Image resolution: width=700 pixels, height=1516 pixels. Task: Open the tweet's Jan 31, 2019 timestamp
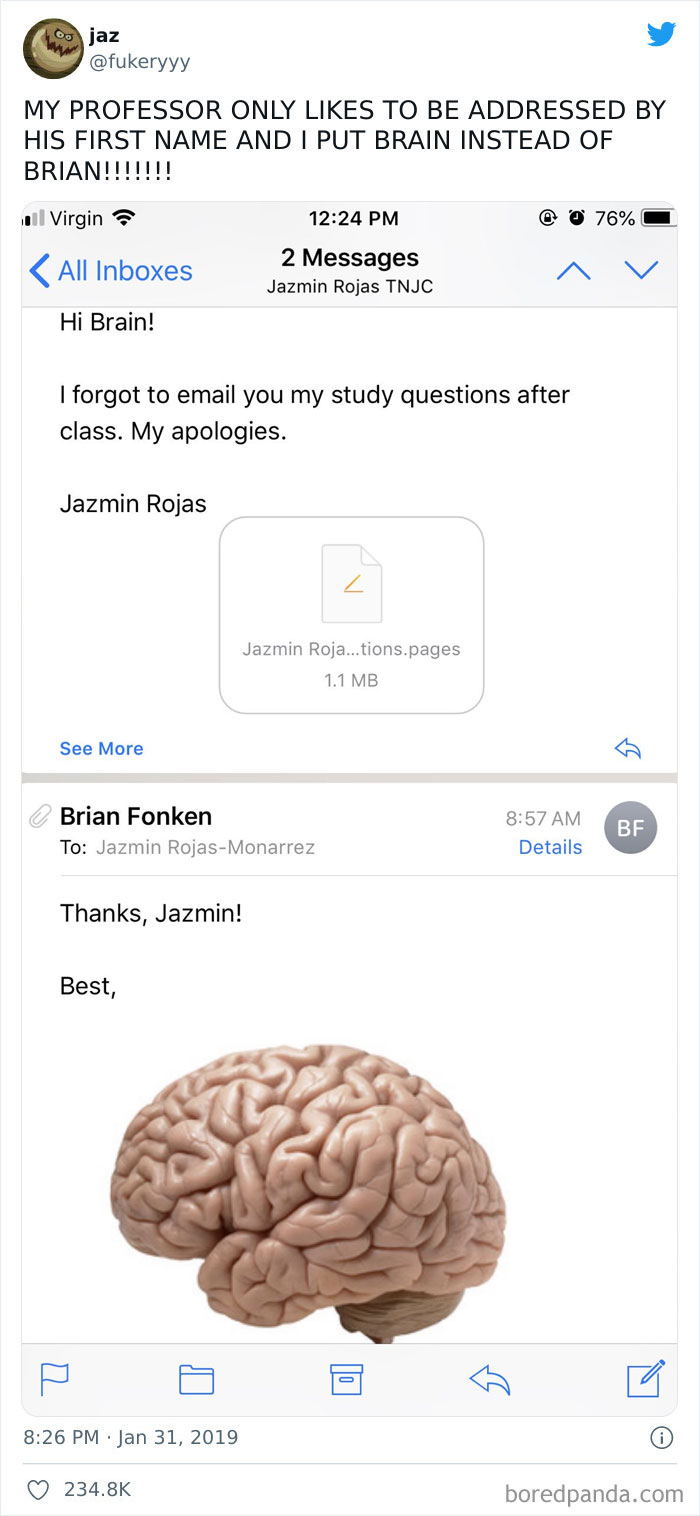(131, 1437)
